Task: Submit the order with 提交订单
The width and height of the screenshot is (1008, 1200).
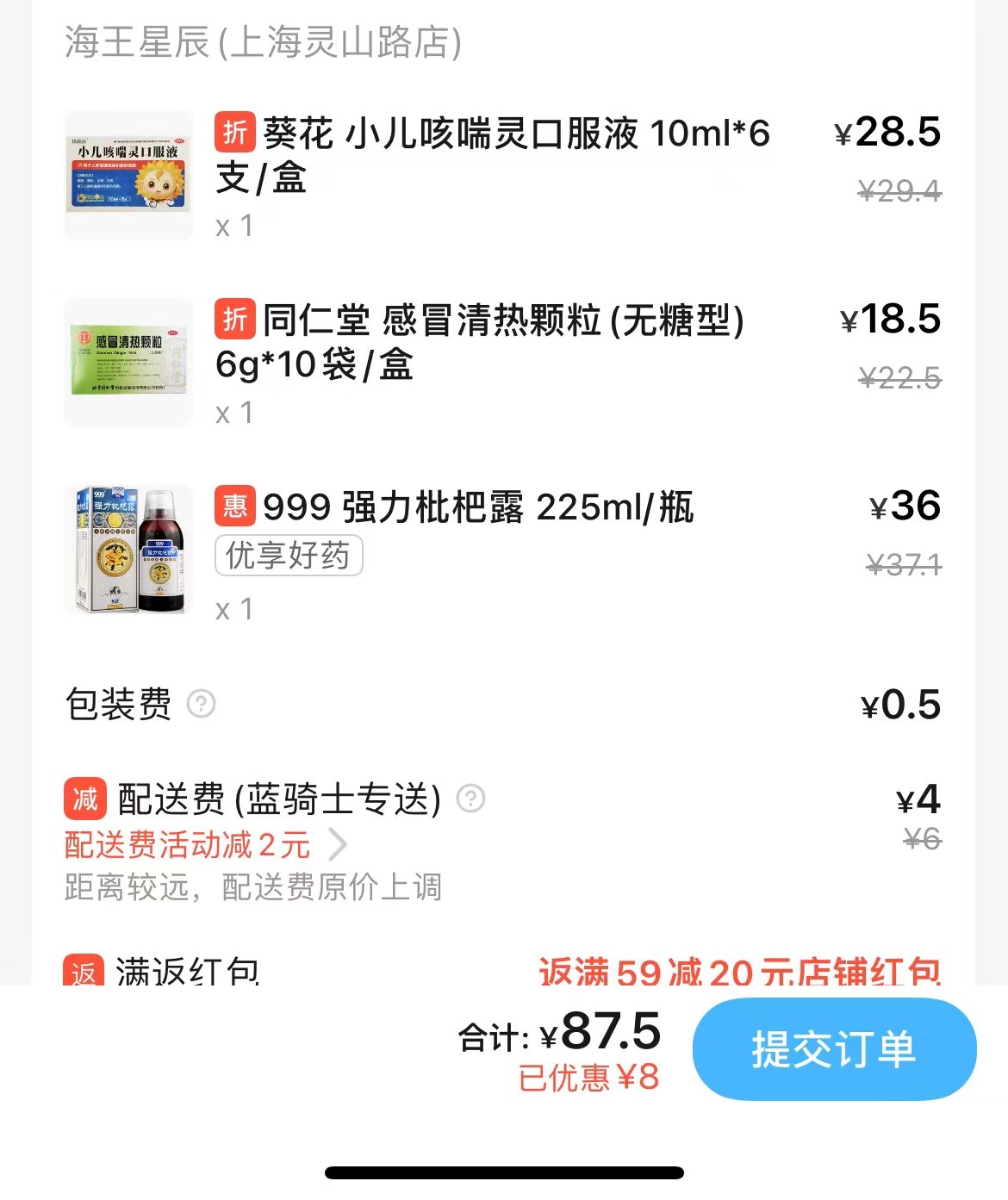Action: click(834, 1049)
